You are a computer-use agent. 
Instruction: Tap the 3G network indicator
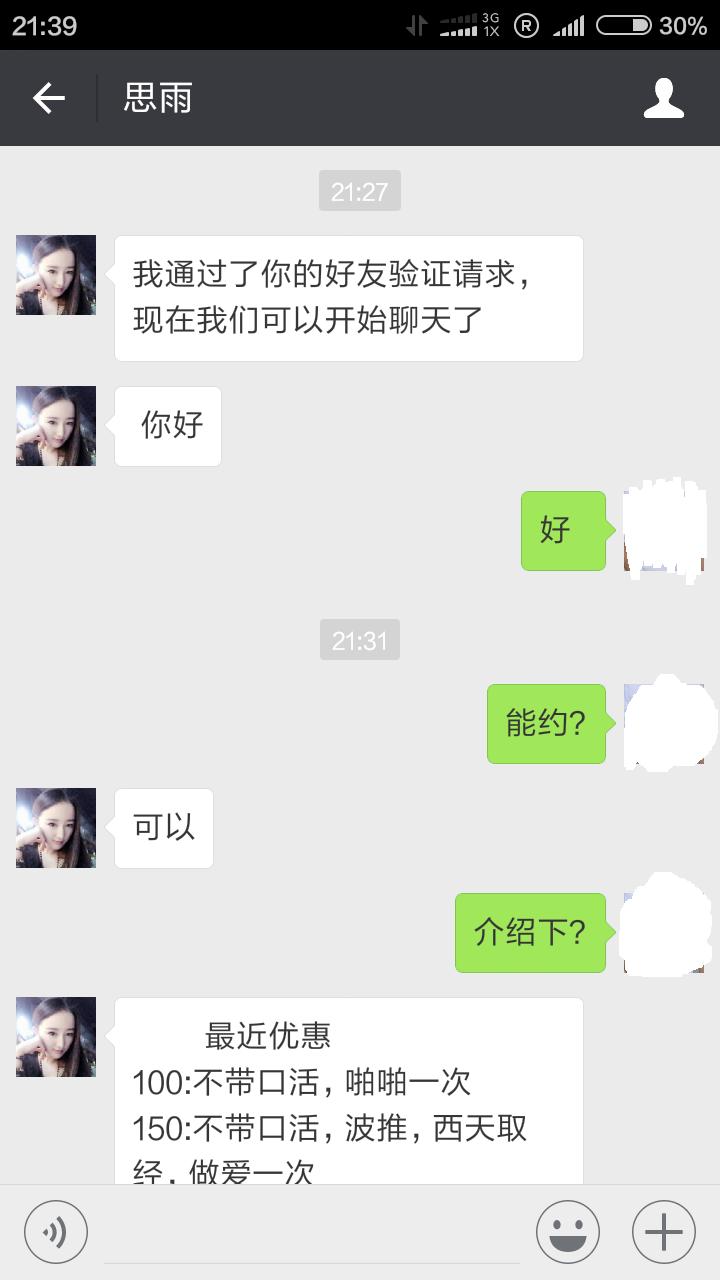click(491, 25)
